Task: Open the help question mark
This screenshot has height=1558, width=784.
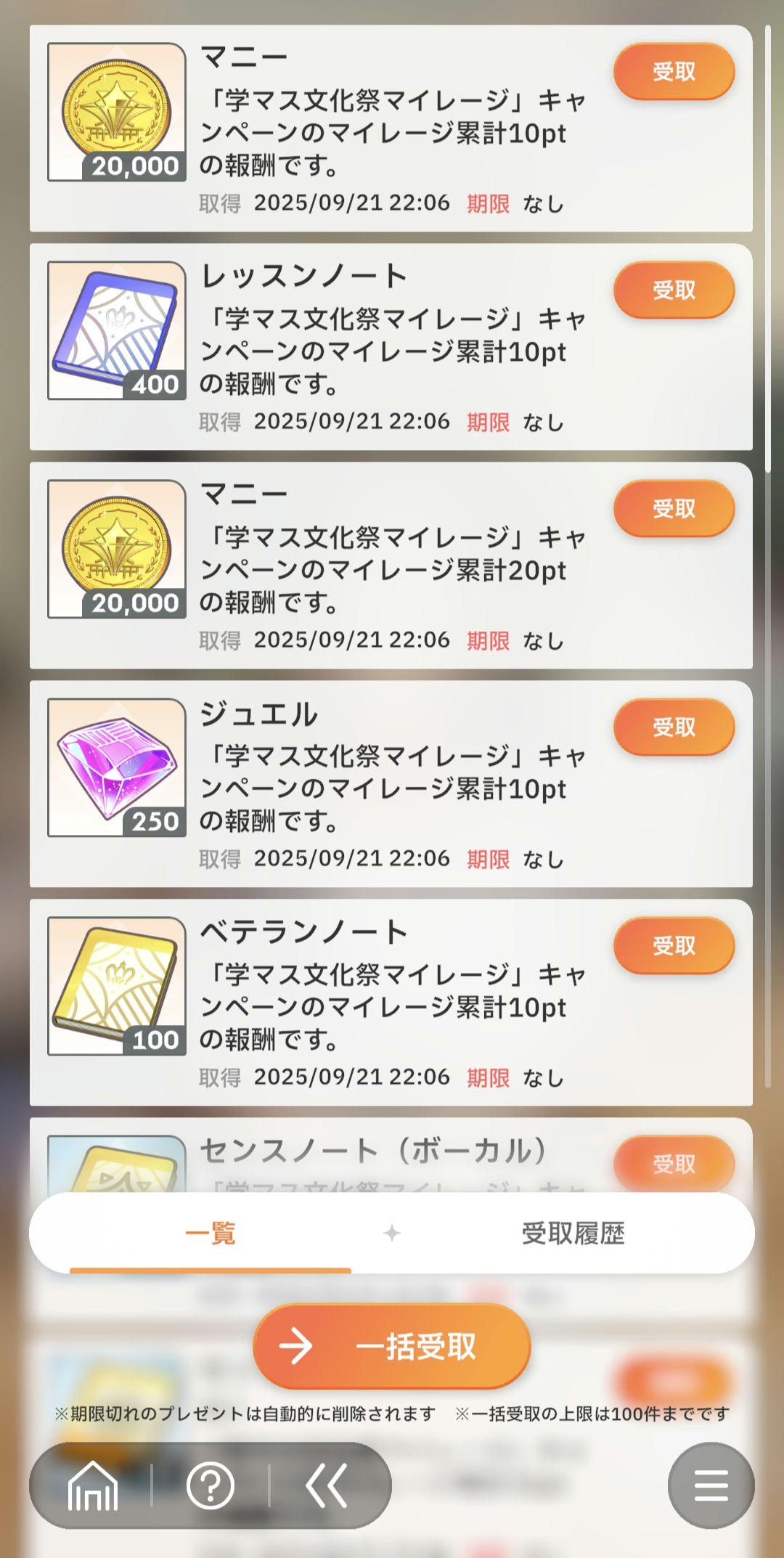Action: pyautogui.click(x=211, y=1485)
